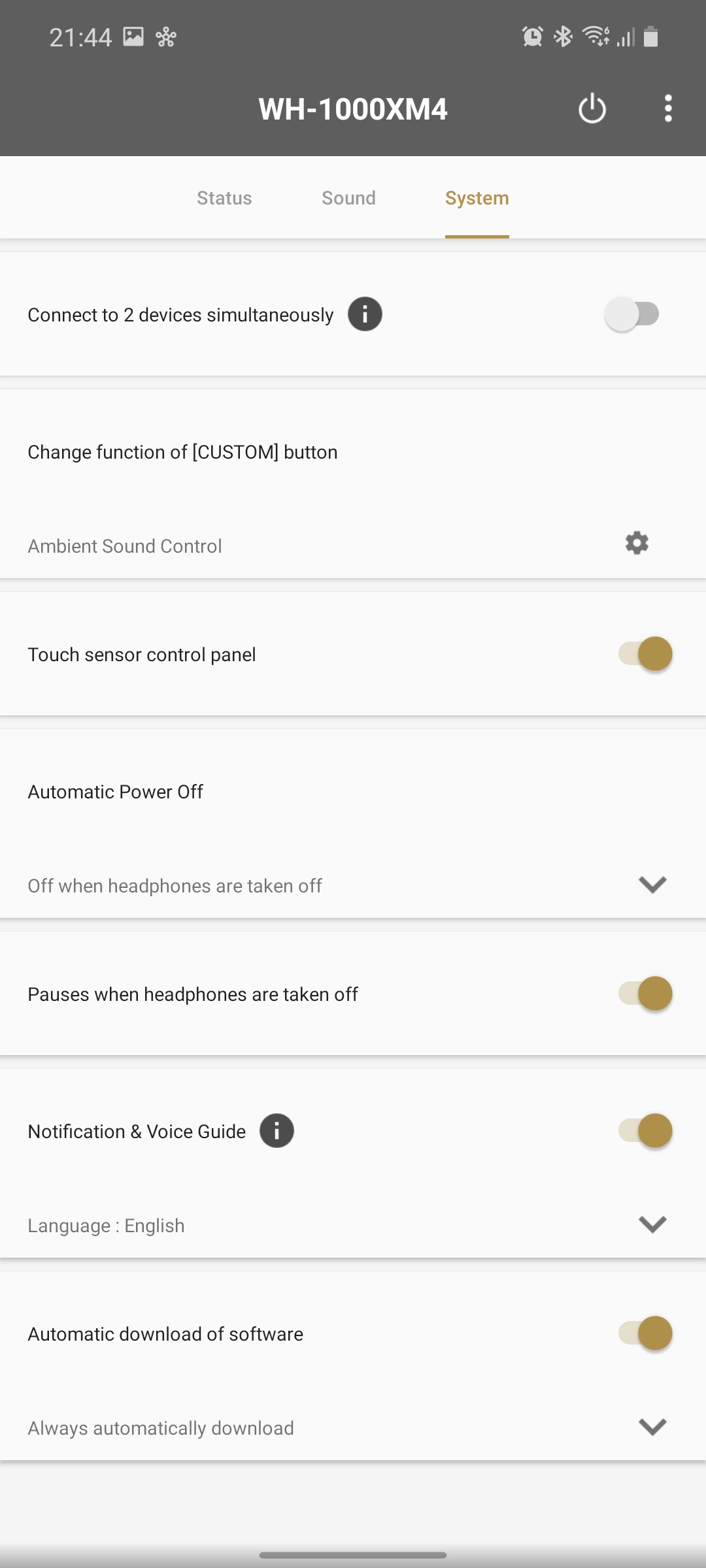Disable Automatic download of software

645,1333
